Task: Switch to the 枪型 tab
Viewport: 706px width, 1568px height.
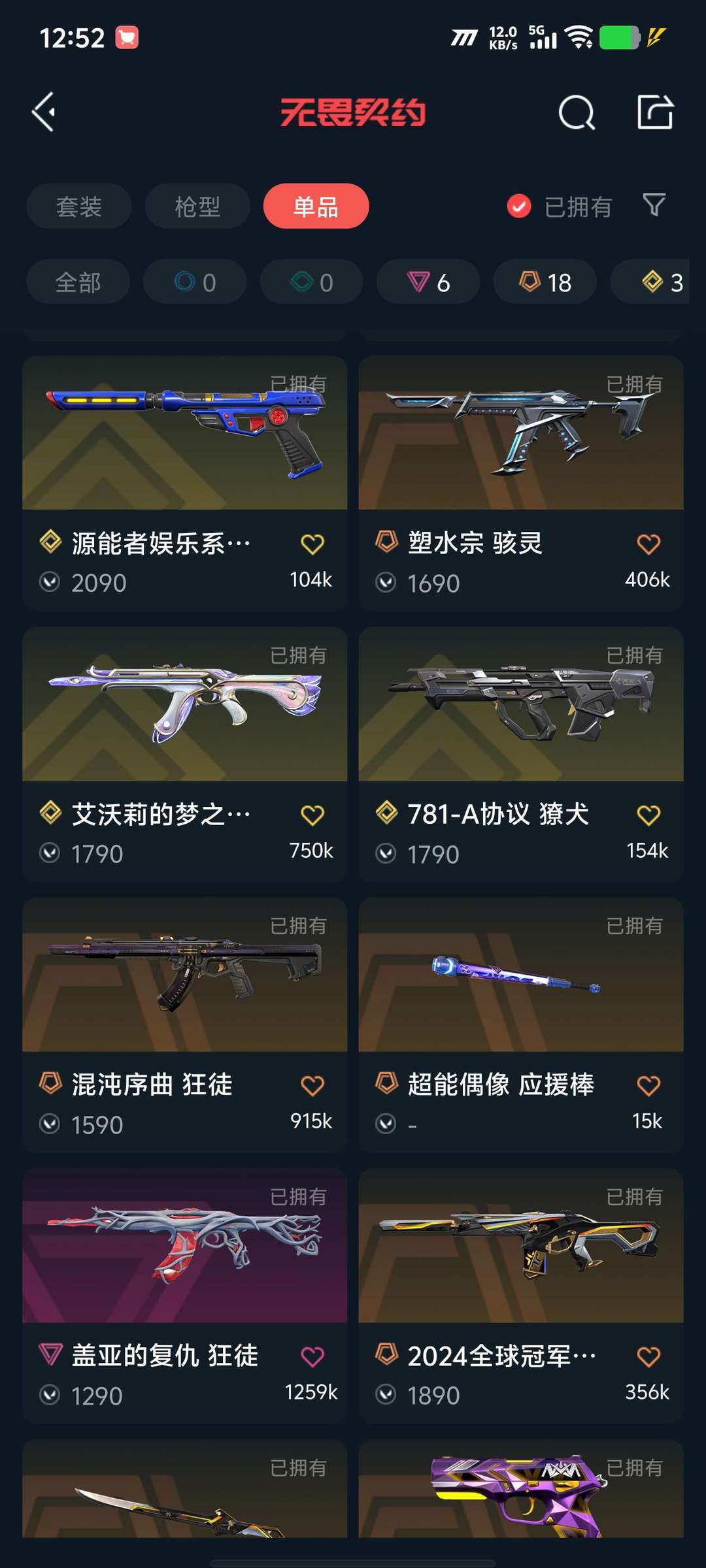Action: pyautogui.click(x=197, y=206)
